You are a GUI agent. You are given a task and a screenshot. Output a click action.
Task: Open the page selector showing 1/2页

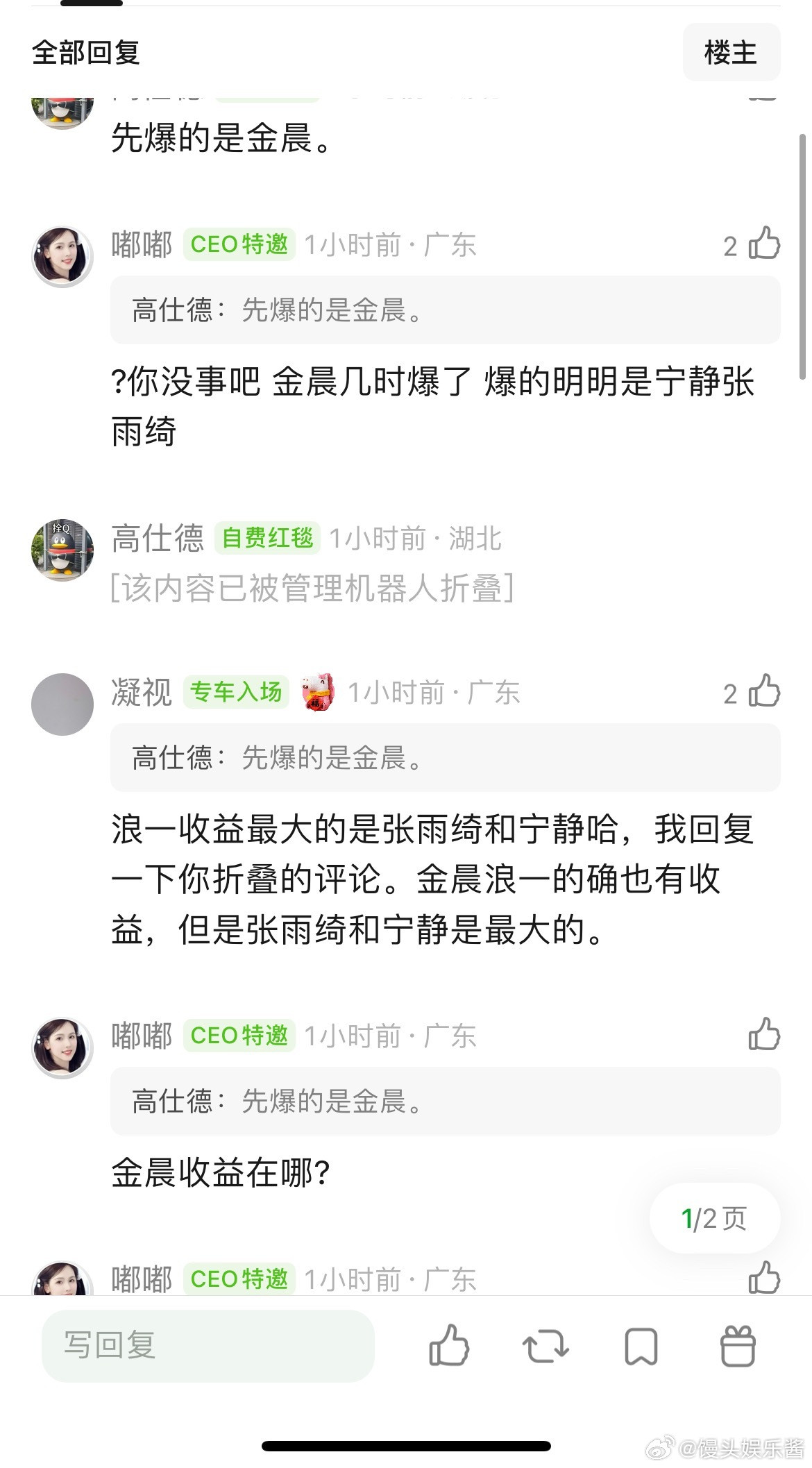pos(713,1217)
